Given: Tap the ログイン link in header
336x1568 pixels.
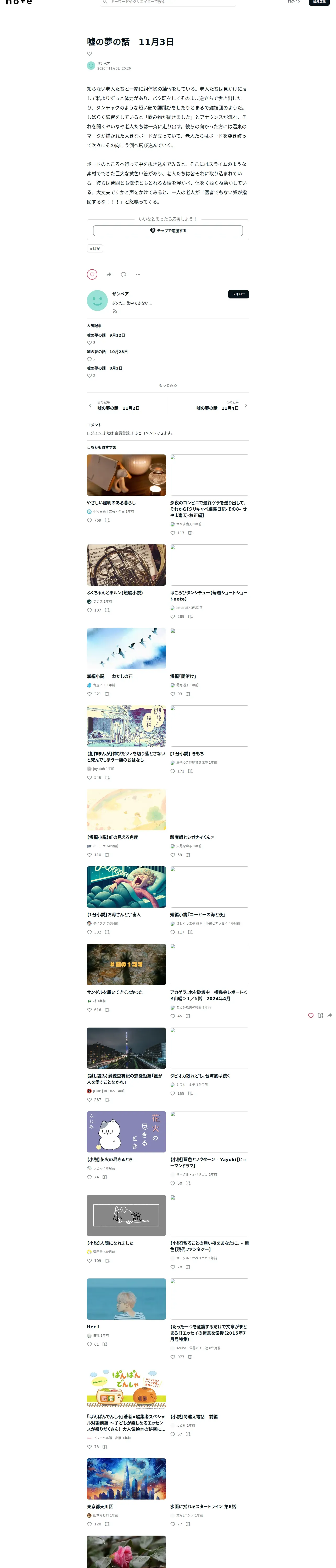Looking at the screenshot, I should click(294, 2).
